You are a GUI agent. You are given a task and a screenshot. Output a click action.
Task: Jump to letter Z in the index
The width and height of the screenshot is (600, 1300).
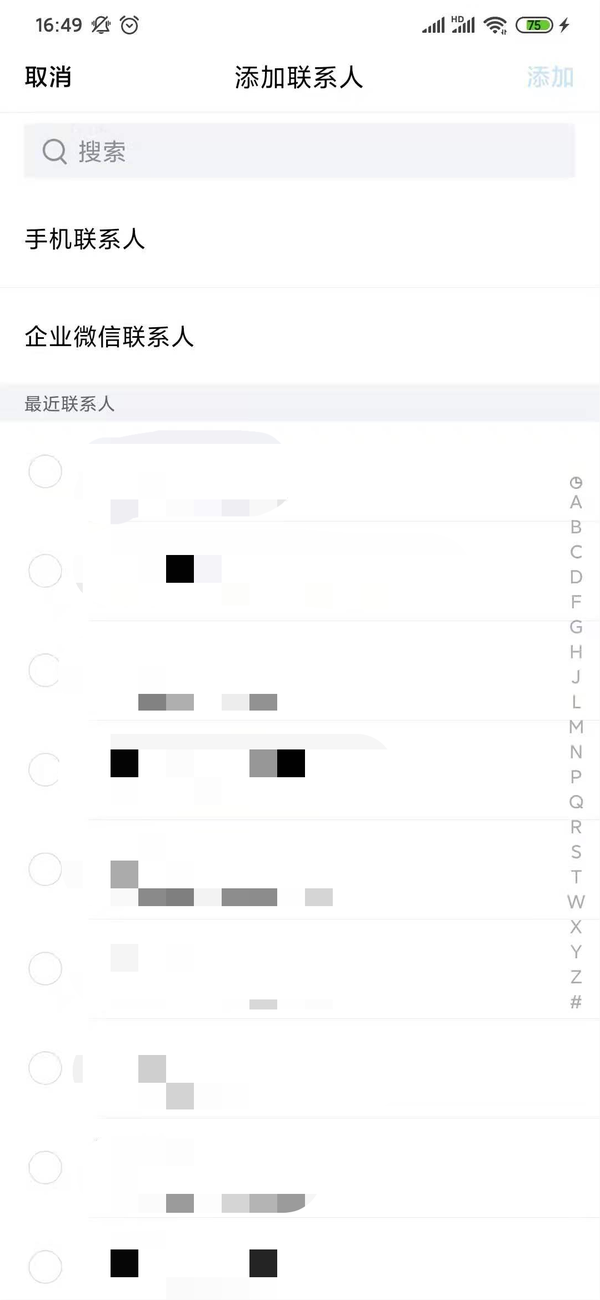click(575, 977)
